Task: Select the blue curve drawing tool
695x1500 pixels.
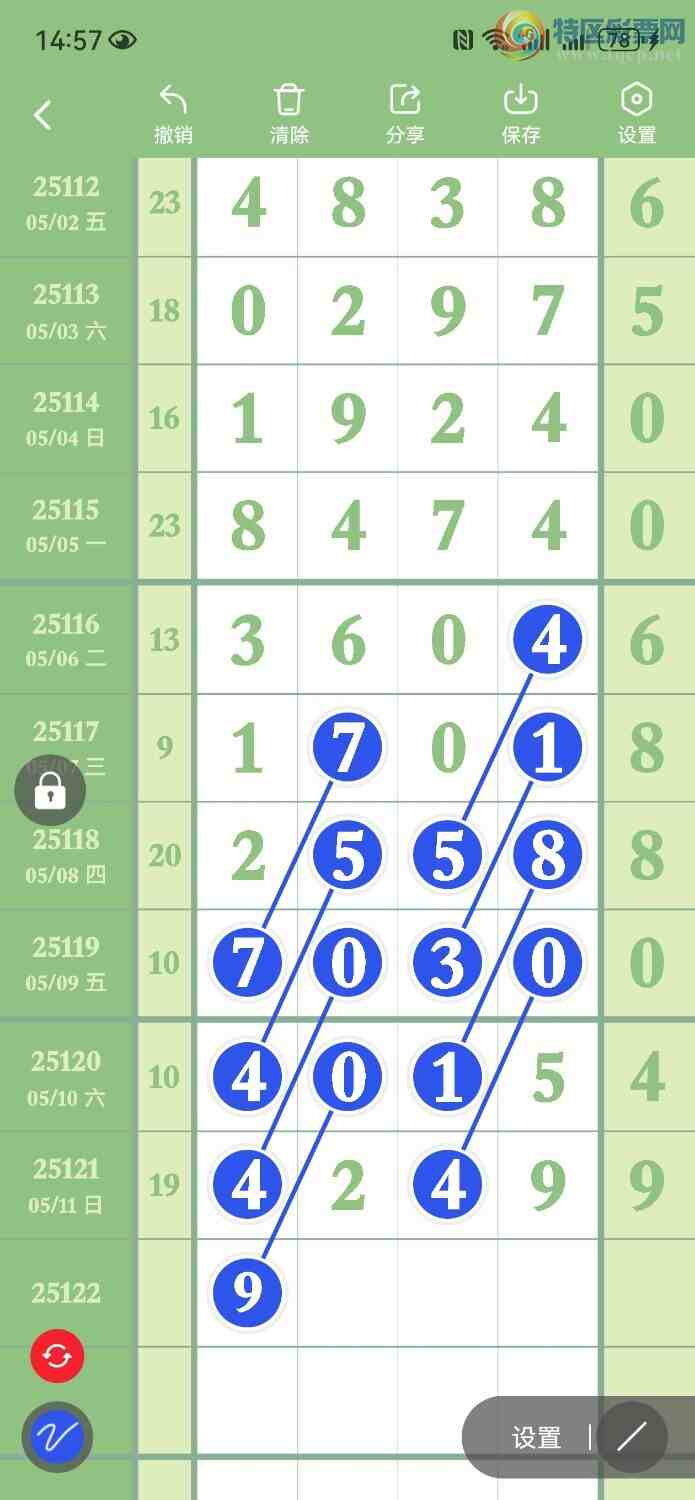Action: tap(57, 1438)
